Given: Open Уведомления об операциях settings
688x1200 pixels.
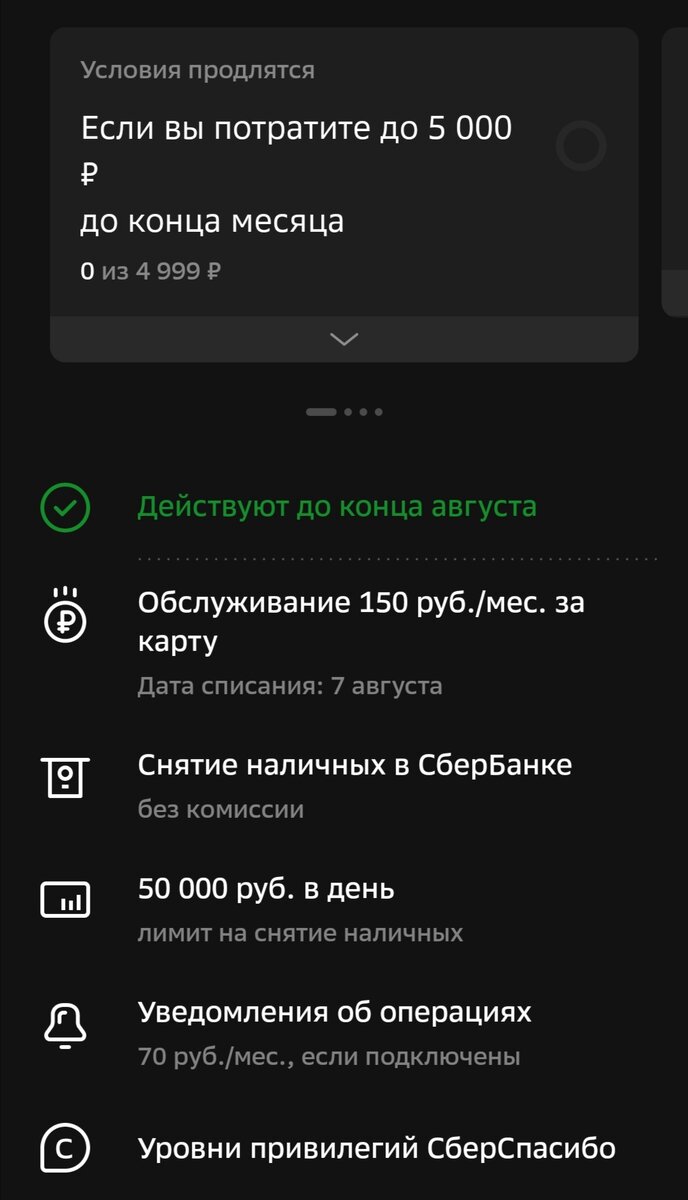Looking at the screenshot, I should click(x=335, y=1032).
